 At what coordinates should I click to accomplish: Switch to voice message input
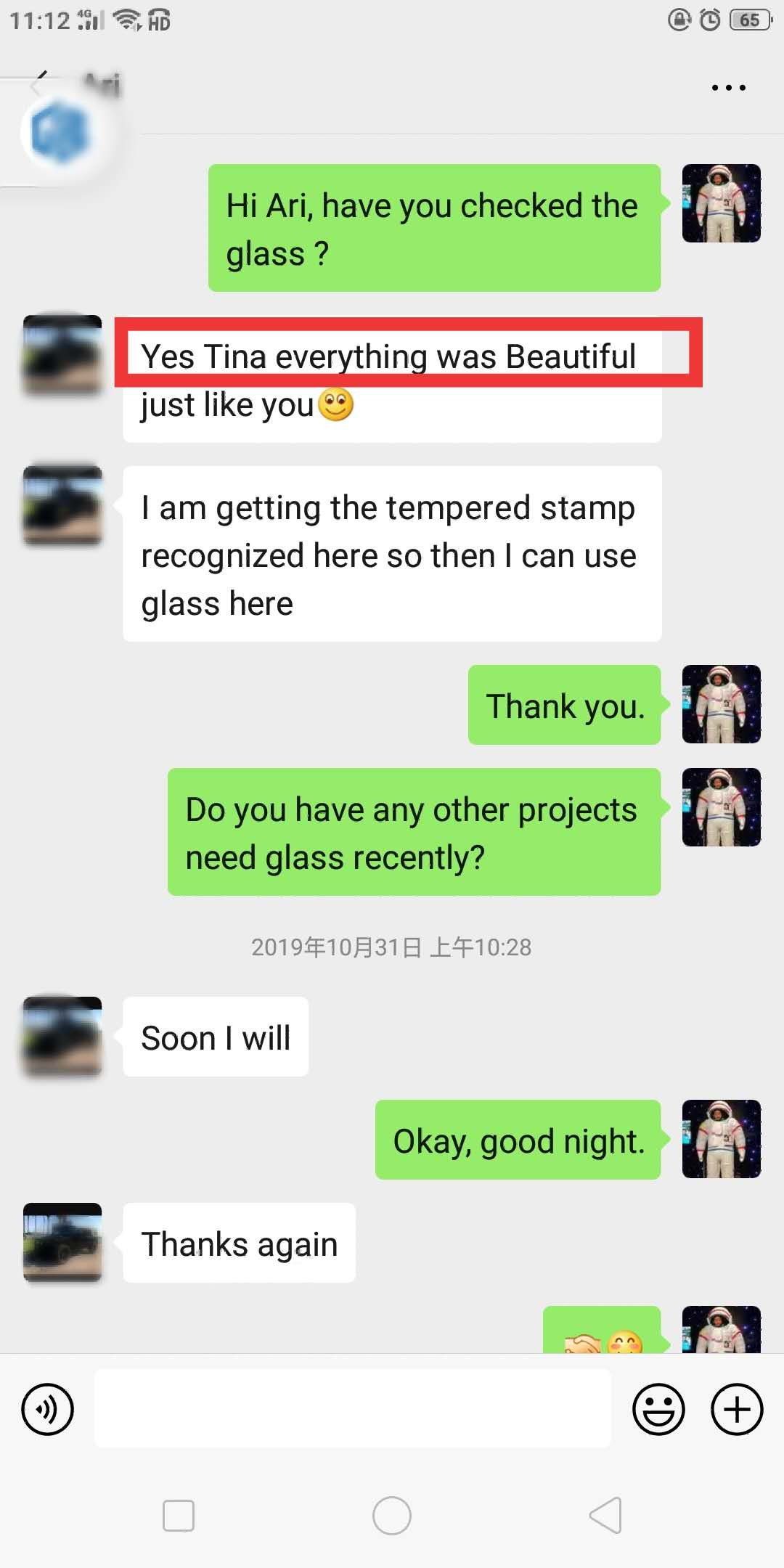[x=48, y=1410]
